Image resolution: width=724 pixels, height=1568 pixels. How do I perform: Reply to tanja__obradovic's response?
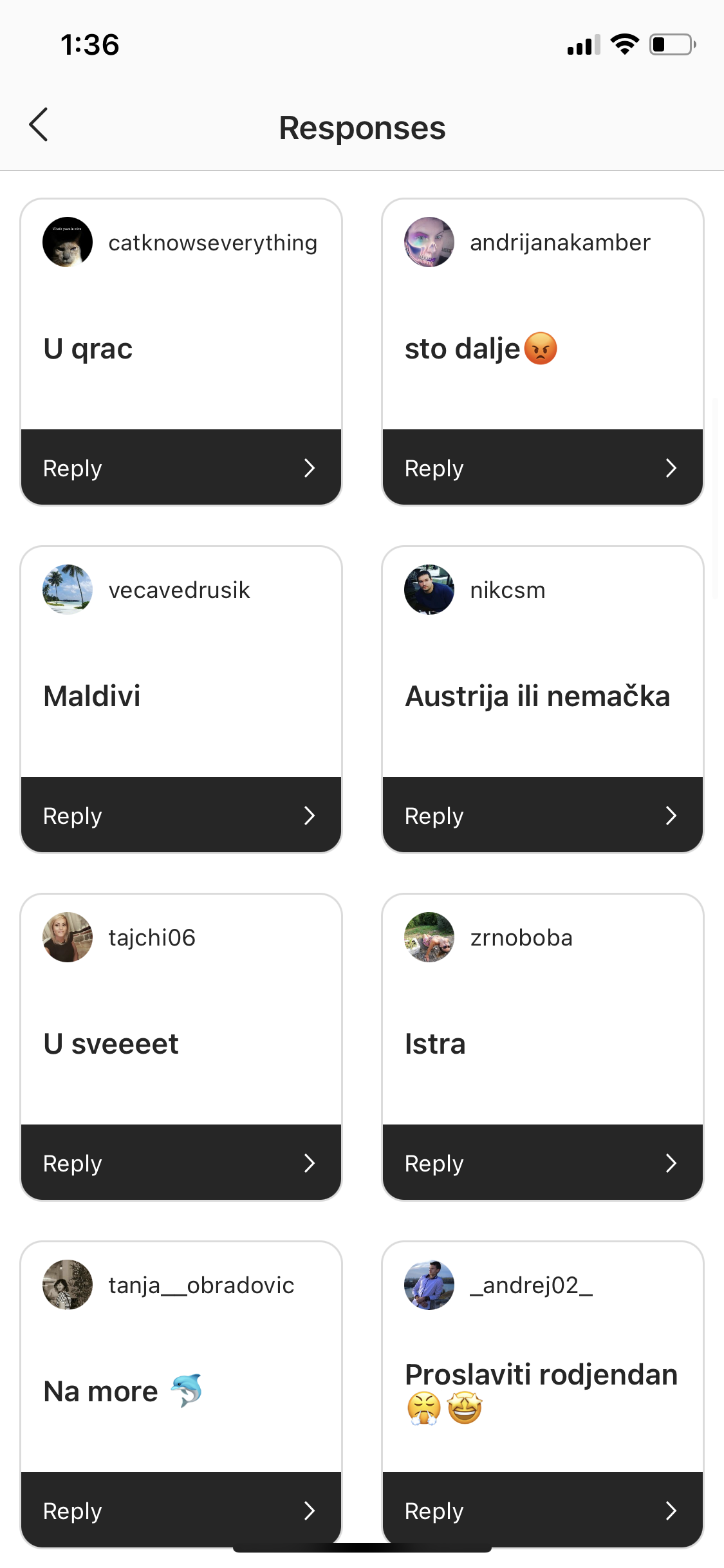pyautogui.click(x=181, y=1511)
